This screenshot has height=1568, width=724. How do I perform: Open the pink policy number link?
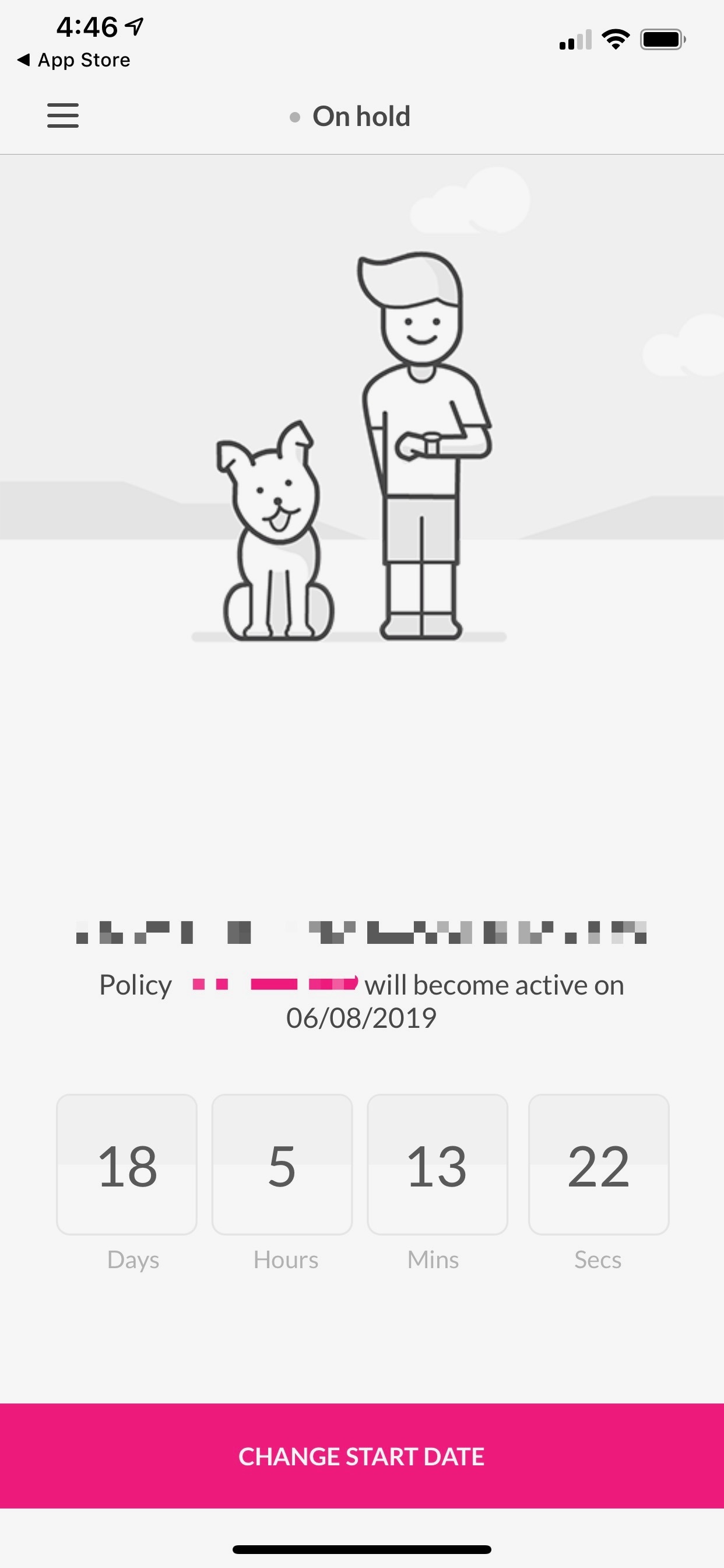coord(274,984)
